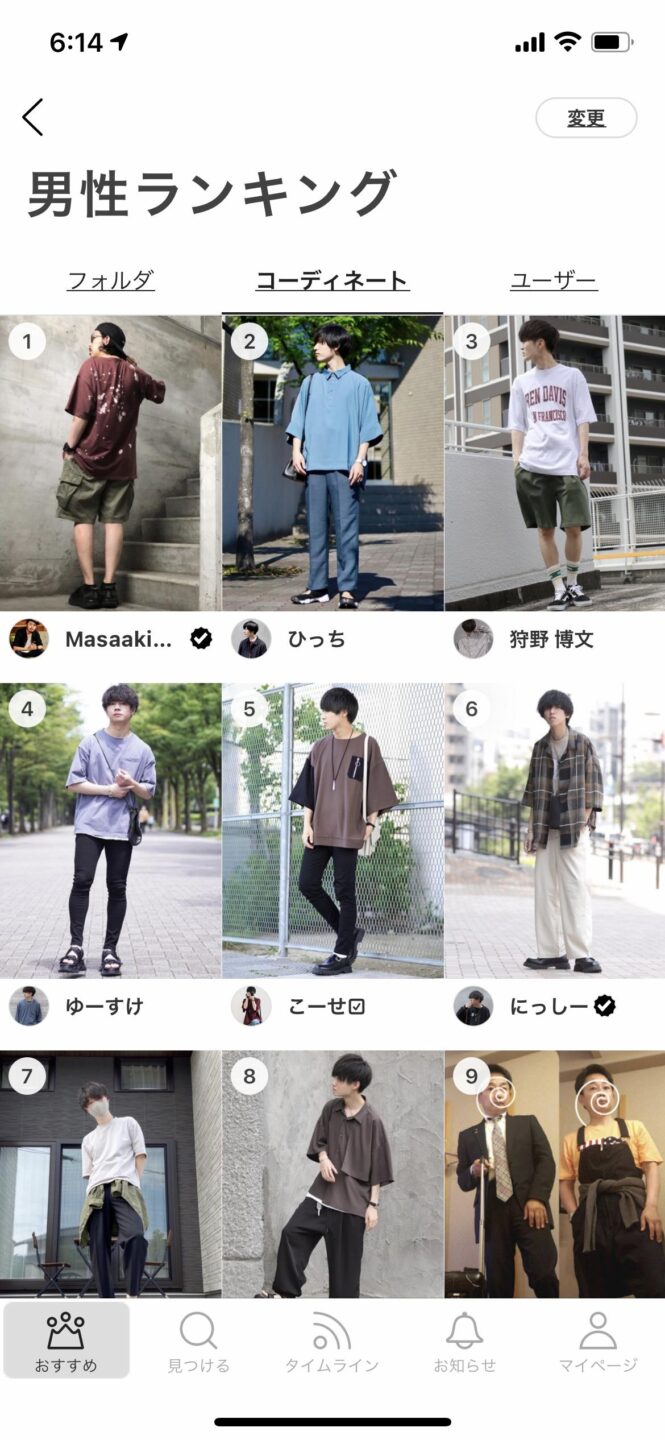Open the 見つける search tab
The image size is (665, 1440).
pyautogui.click(x=198, y=1342)
